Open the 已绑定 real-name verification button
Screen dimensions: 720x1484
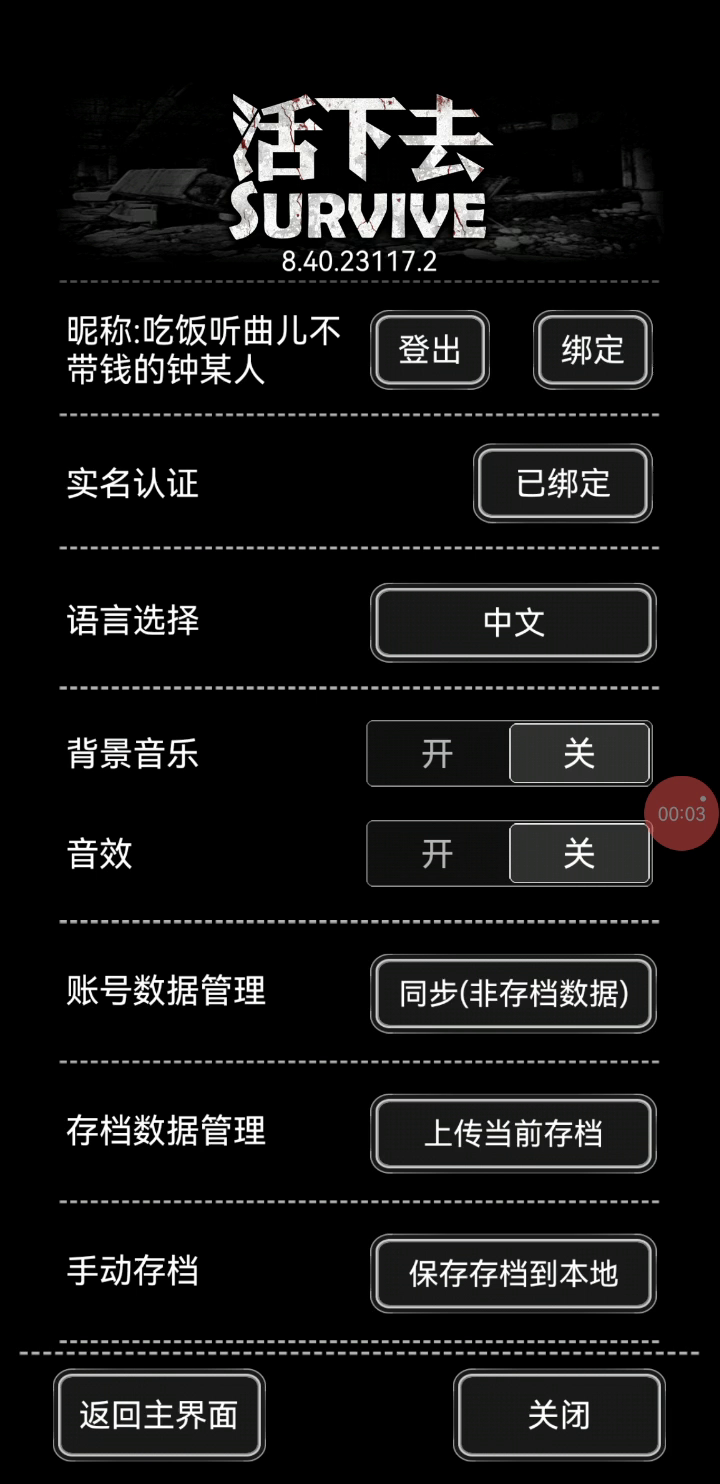tap(563, 483)
